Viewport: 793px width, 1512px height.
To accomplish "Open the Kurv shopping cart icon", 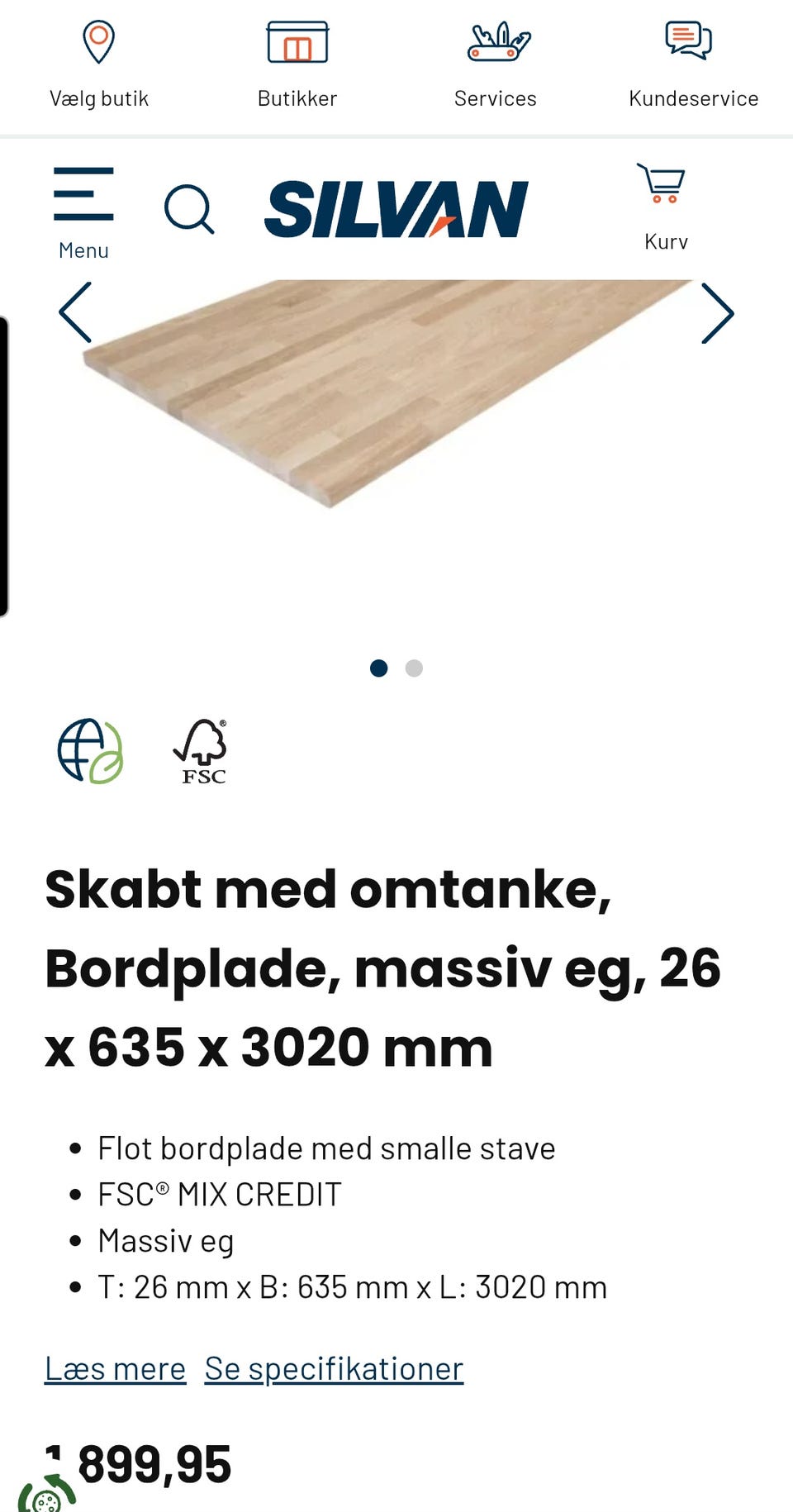I will 662,188.
